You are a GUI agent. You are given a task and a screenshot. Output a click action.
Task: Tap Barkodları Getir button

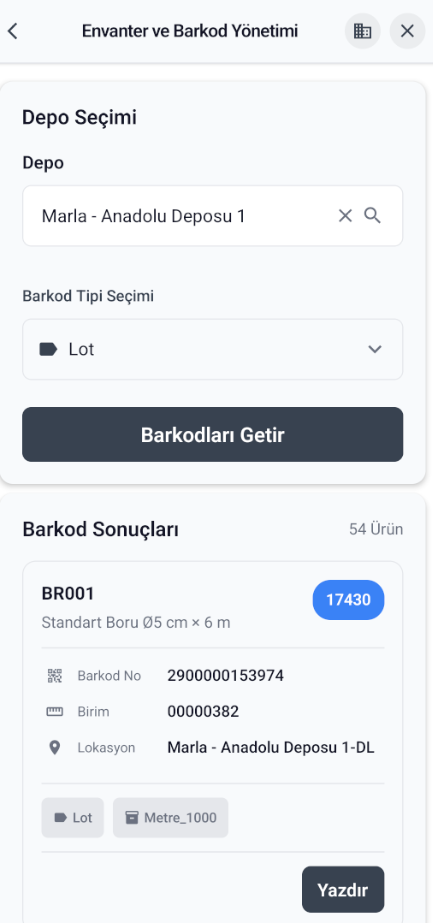tap(212, 434)
